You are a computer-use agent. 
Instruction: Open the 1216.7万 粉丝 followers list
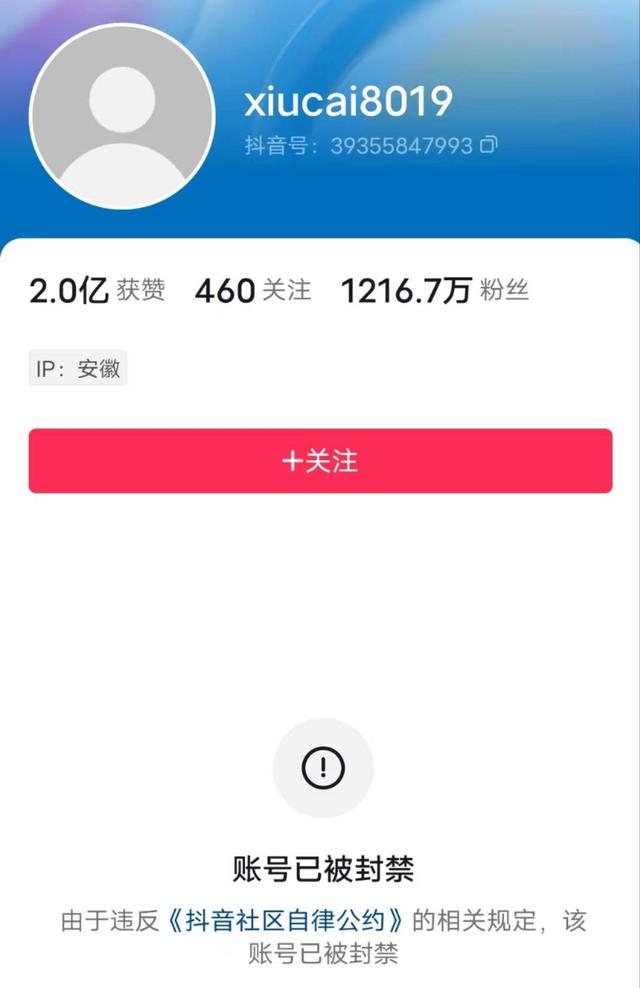(434, 291)
